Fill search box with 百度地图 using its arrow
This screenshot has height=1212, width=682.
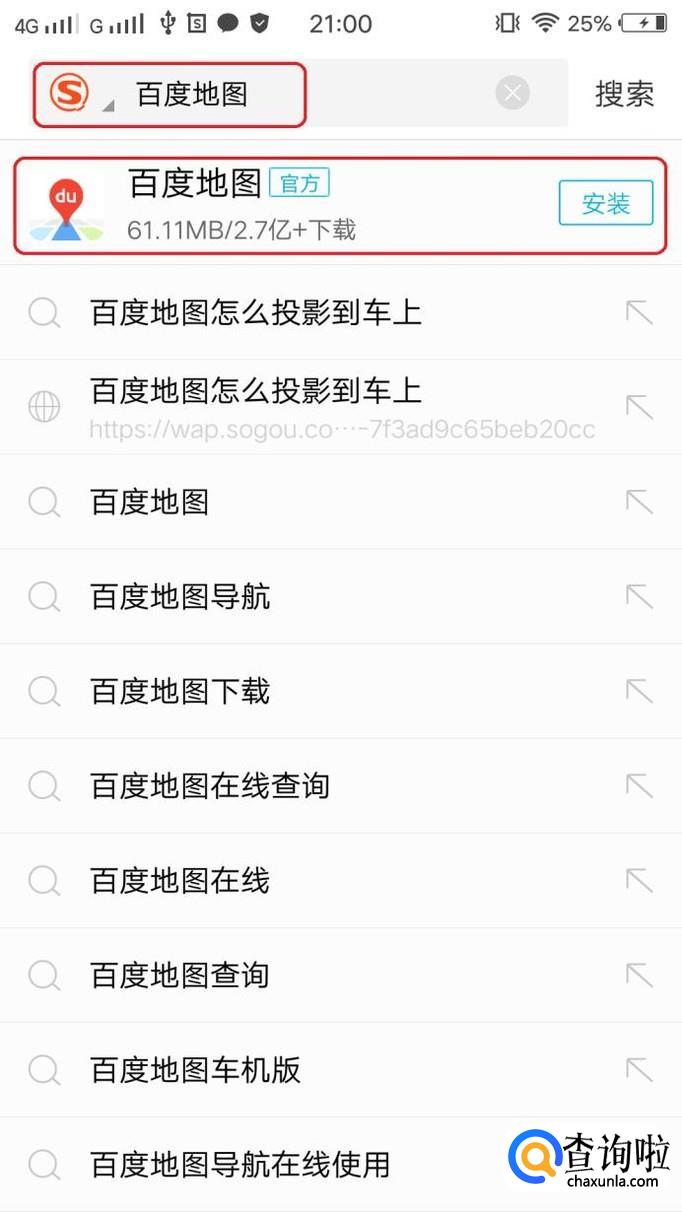click(x=639, y=502)
